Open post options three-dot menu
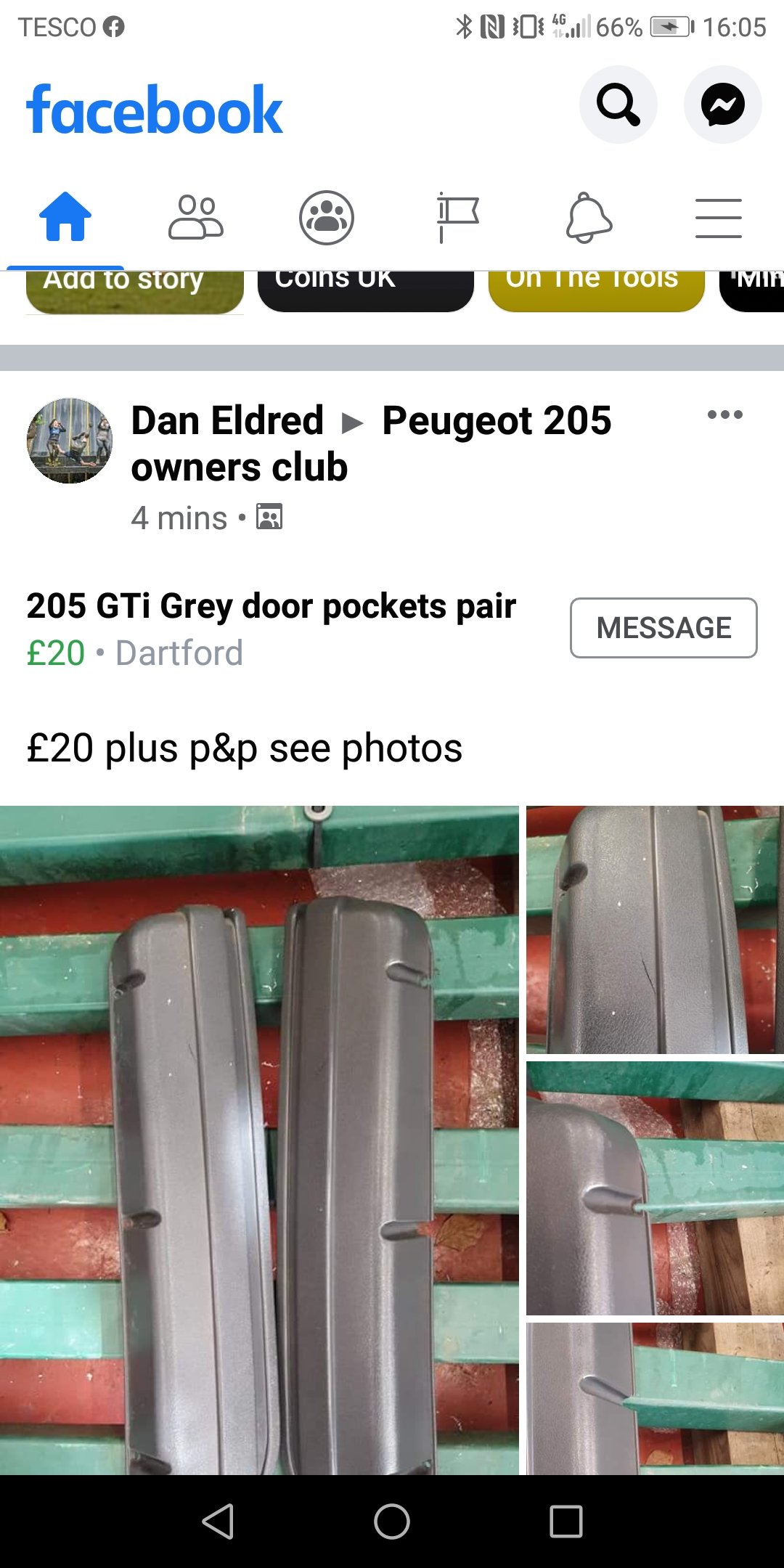This screenshot has height=1568, width=784. click(x=725, y=415)
